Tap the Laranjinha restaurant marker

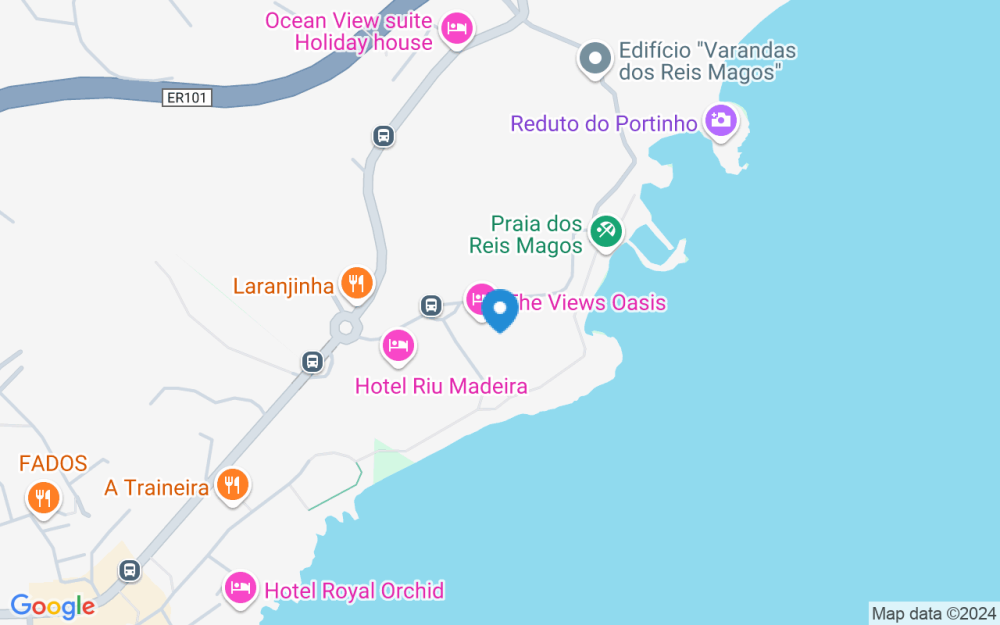(x=356, y=285)
